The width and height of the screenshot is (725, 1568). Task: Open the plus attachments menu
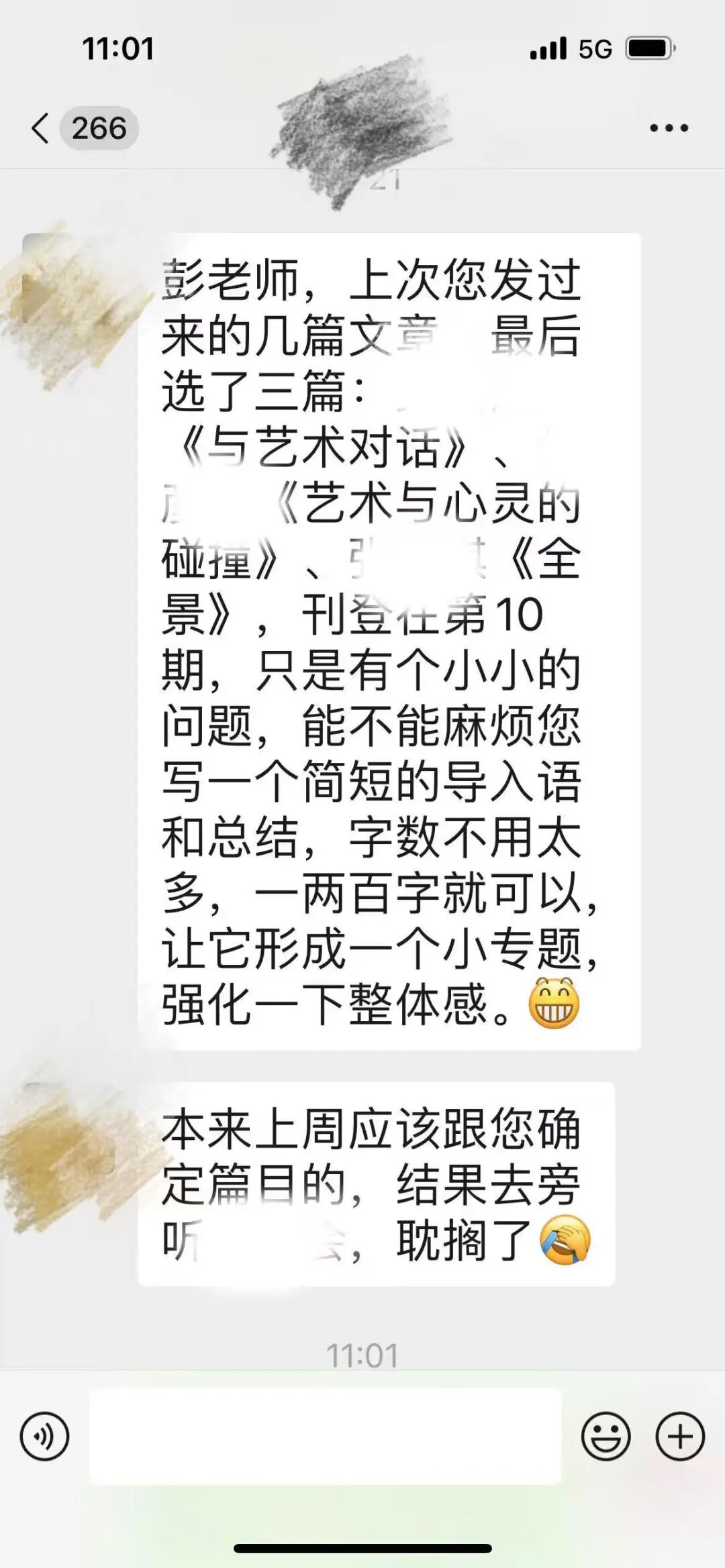click(x=679, y=1436)
